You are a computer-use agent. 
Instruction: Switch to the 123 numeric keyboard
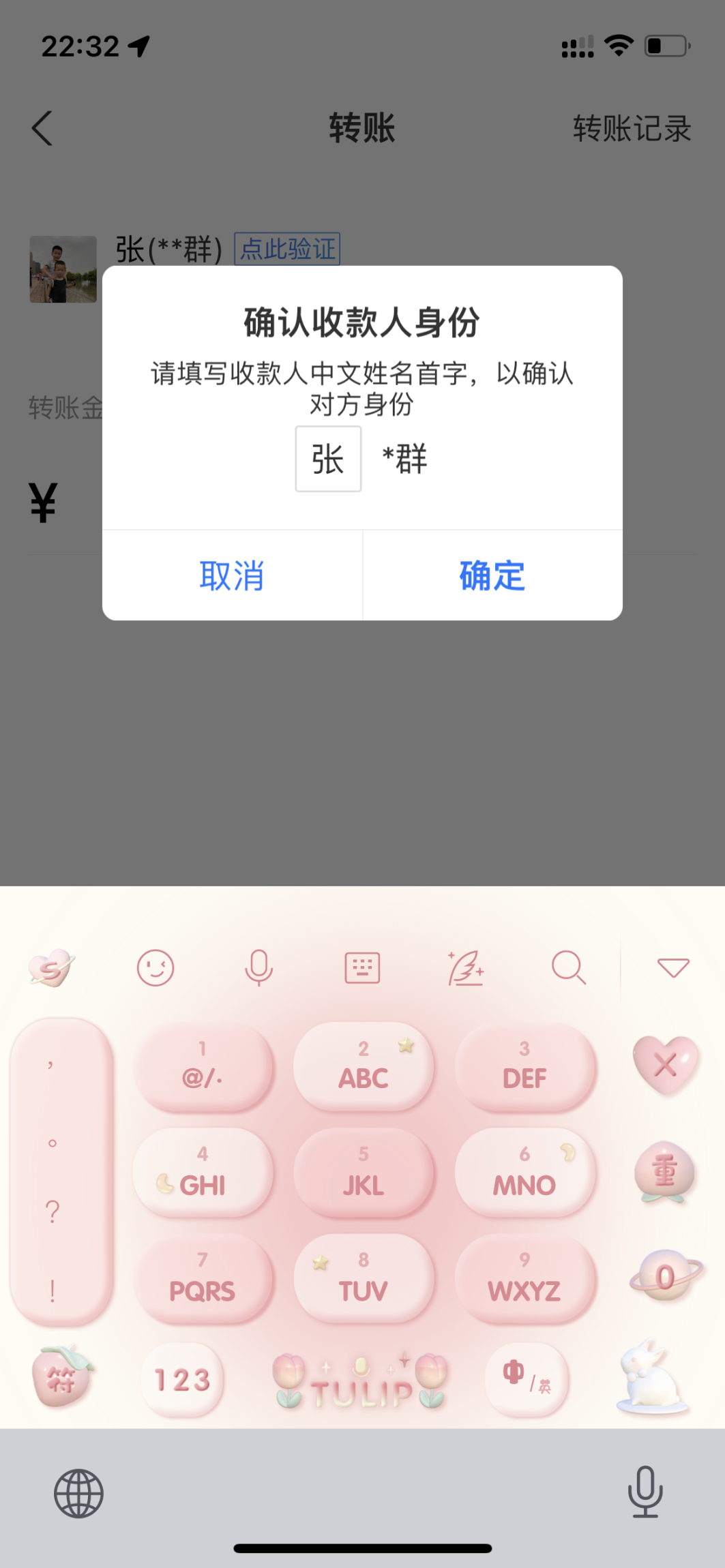click(x=182, y=1380)
